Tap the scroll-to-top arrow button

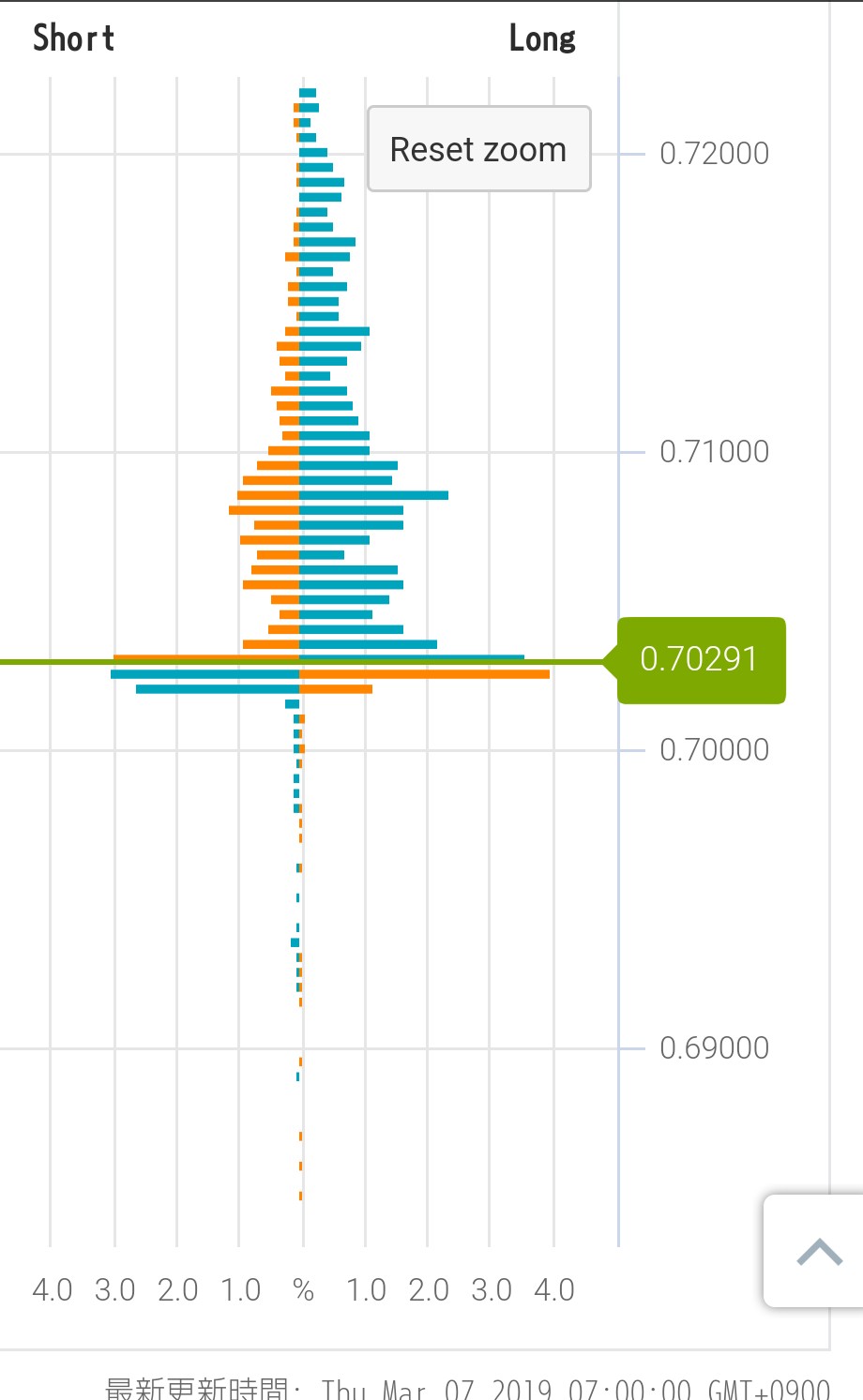tap(818, 1251)
